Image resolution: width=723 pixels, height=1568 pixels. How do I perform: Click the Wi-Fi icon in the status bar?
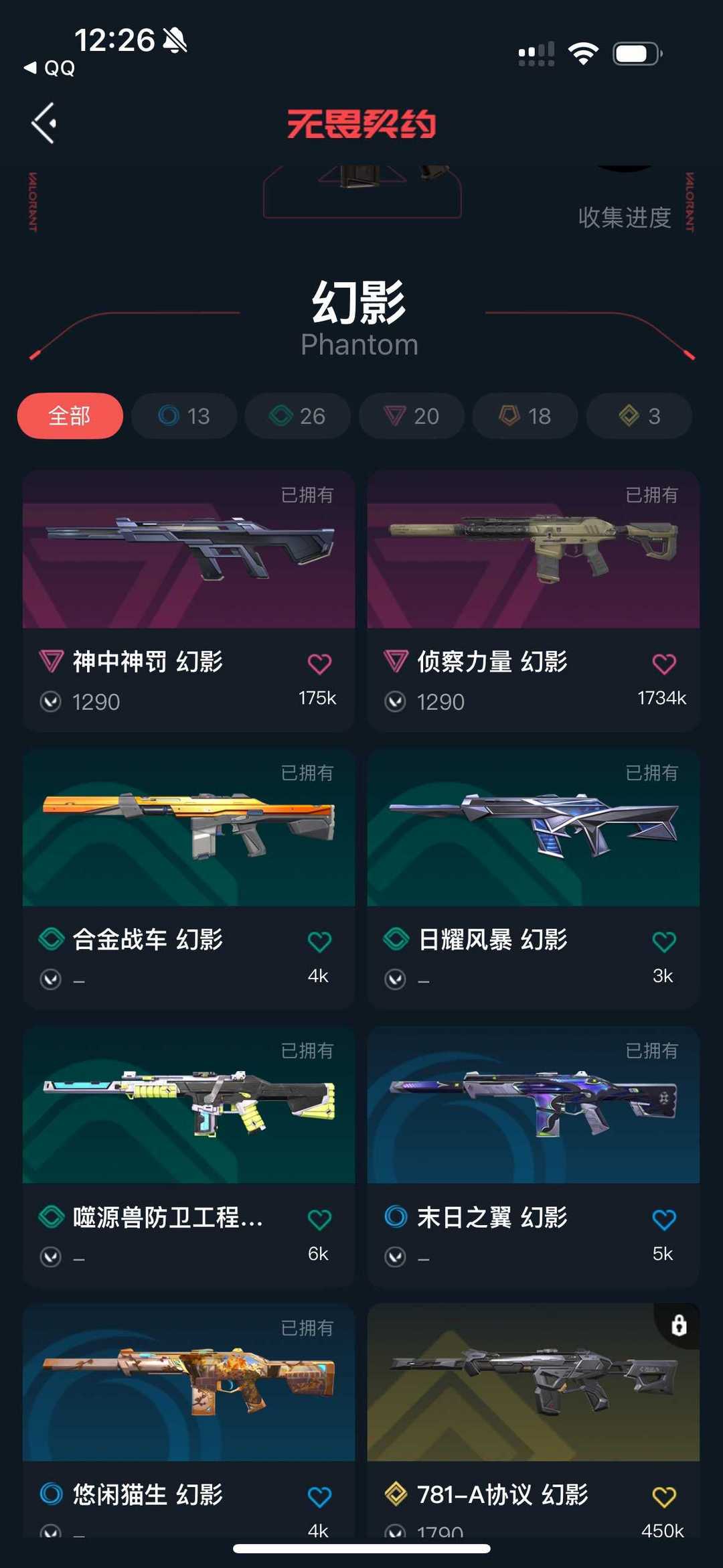coord(584,51)
